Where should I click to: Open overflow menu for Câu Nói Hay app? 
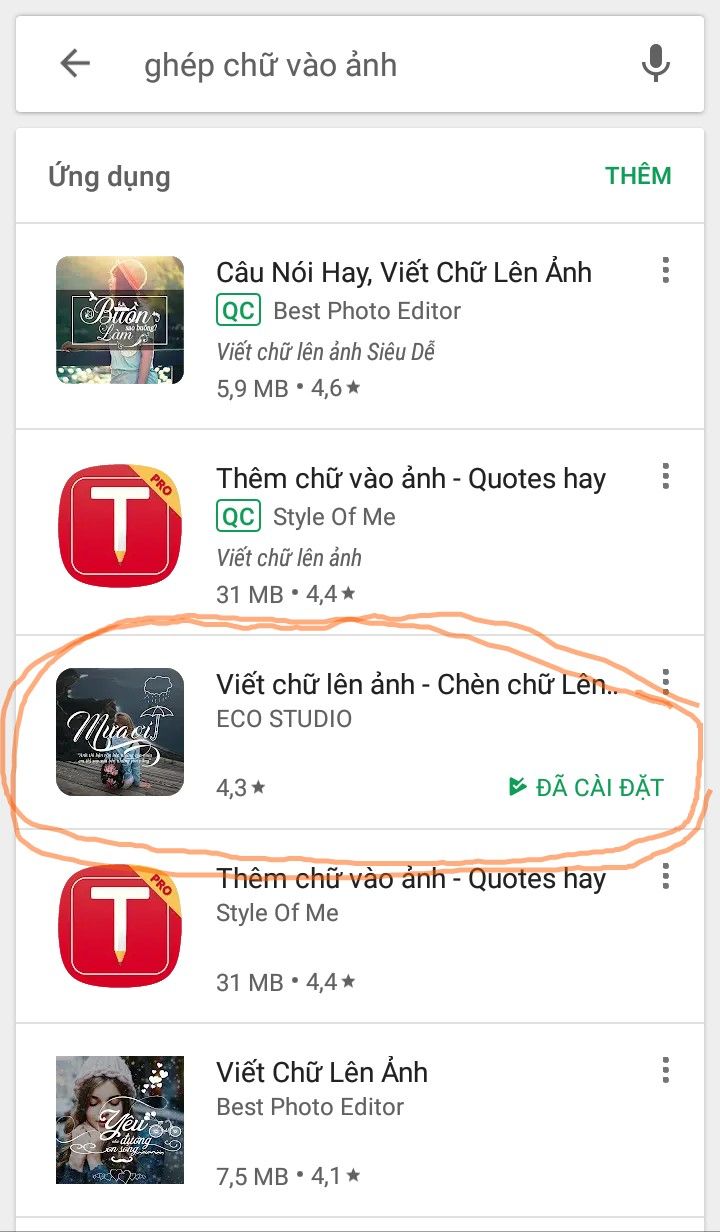(x=665, y=270)
